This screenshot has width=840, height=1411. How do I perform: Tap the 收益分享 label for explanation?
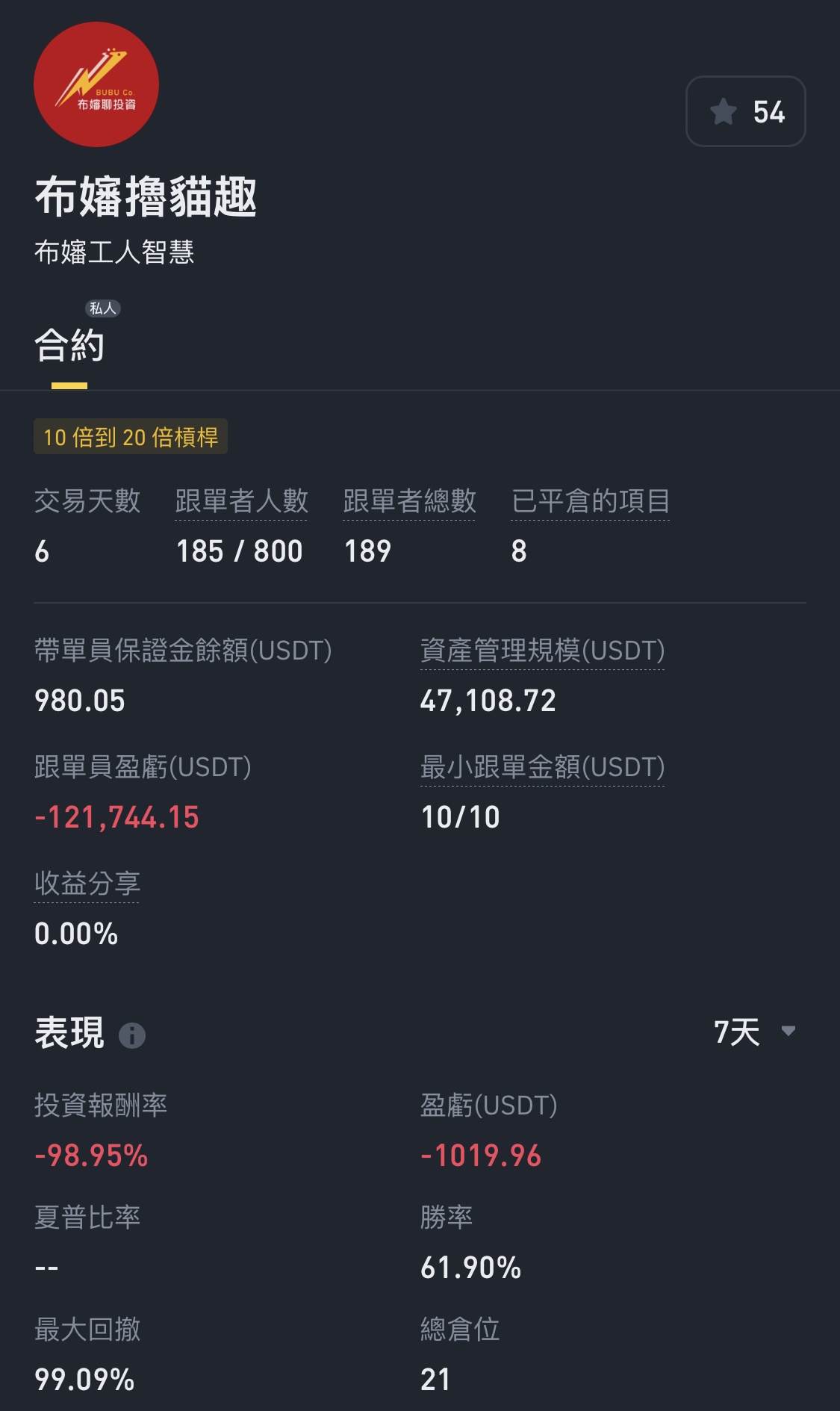pyautogui.click(x=87, y=884)
